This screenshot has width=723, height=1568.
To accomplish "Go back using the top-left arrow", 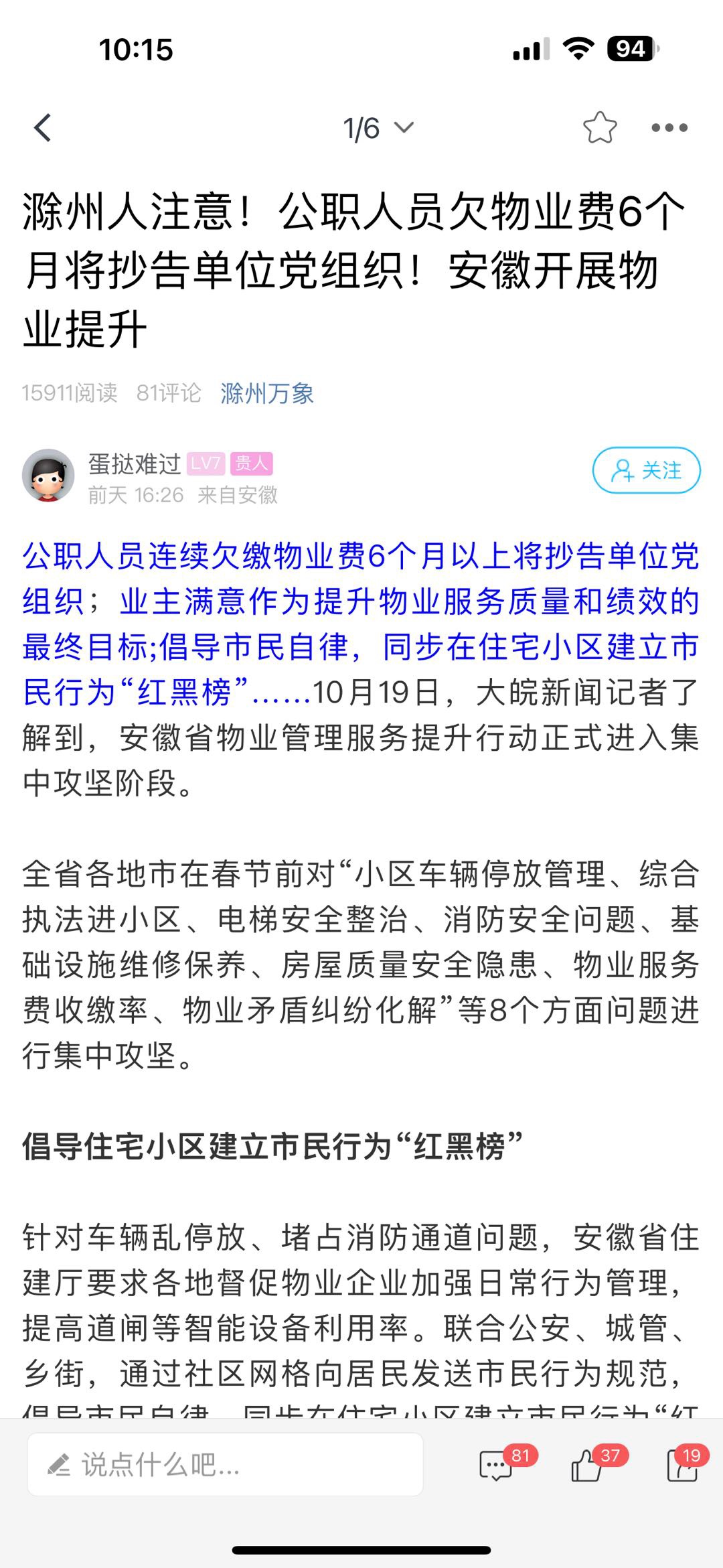I will (43, 128).
